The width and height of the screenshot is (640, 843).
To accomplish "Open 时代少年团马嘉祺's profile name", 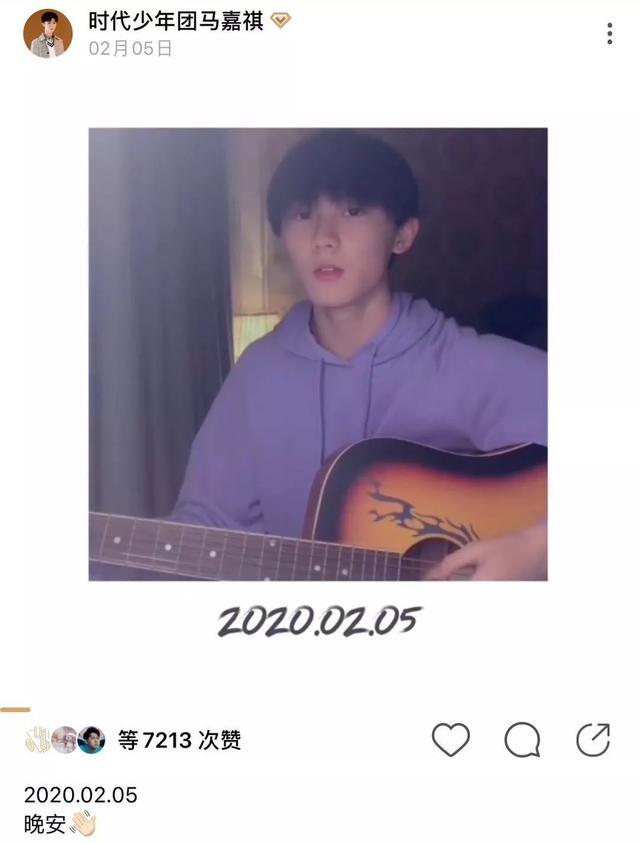I will point(176,22).
